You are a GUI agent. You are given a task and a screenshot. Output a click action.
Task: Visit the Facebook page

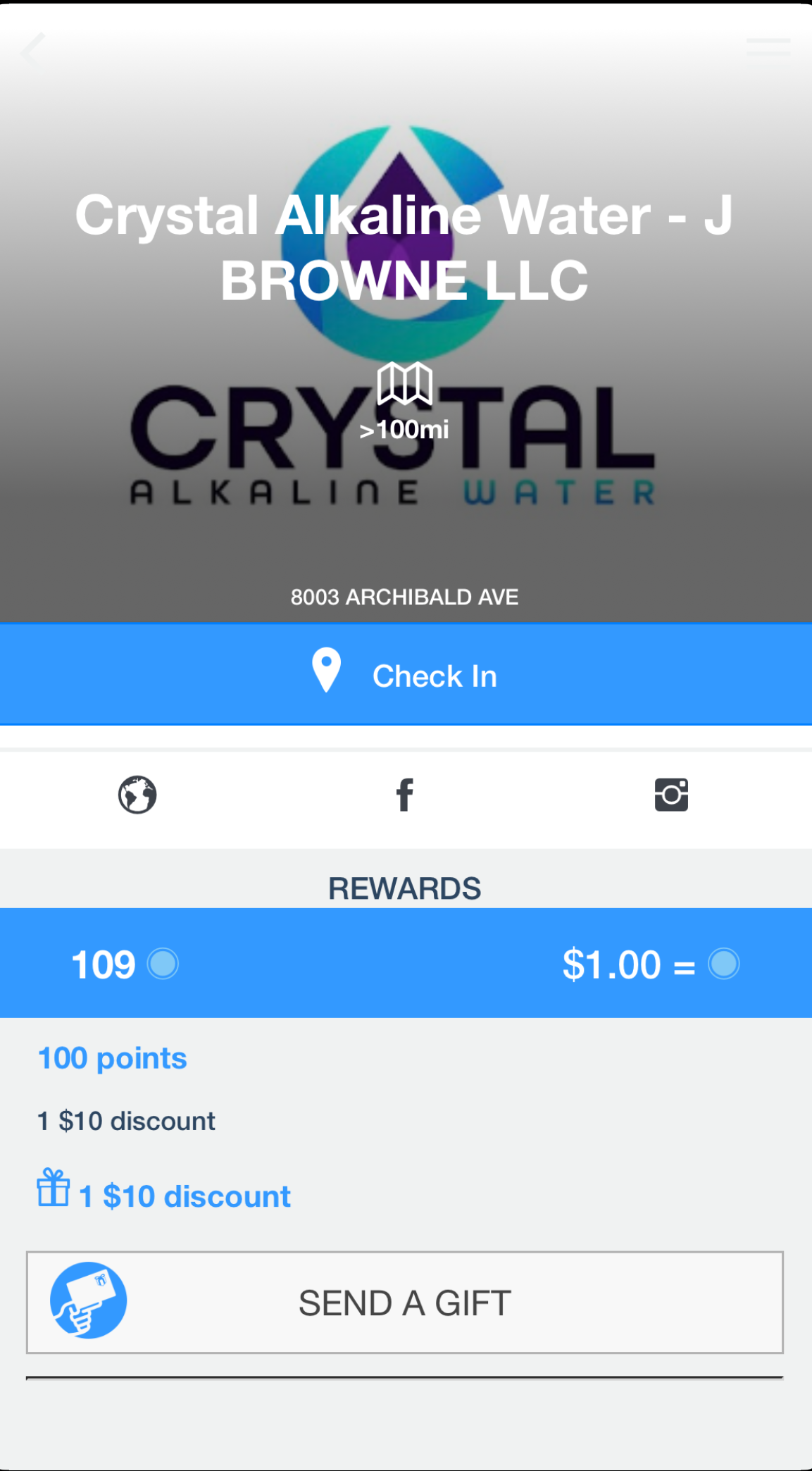[x=404, y=795]
